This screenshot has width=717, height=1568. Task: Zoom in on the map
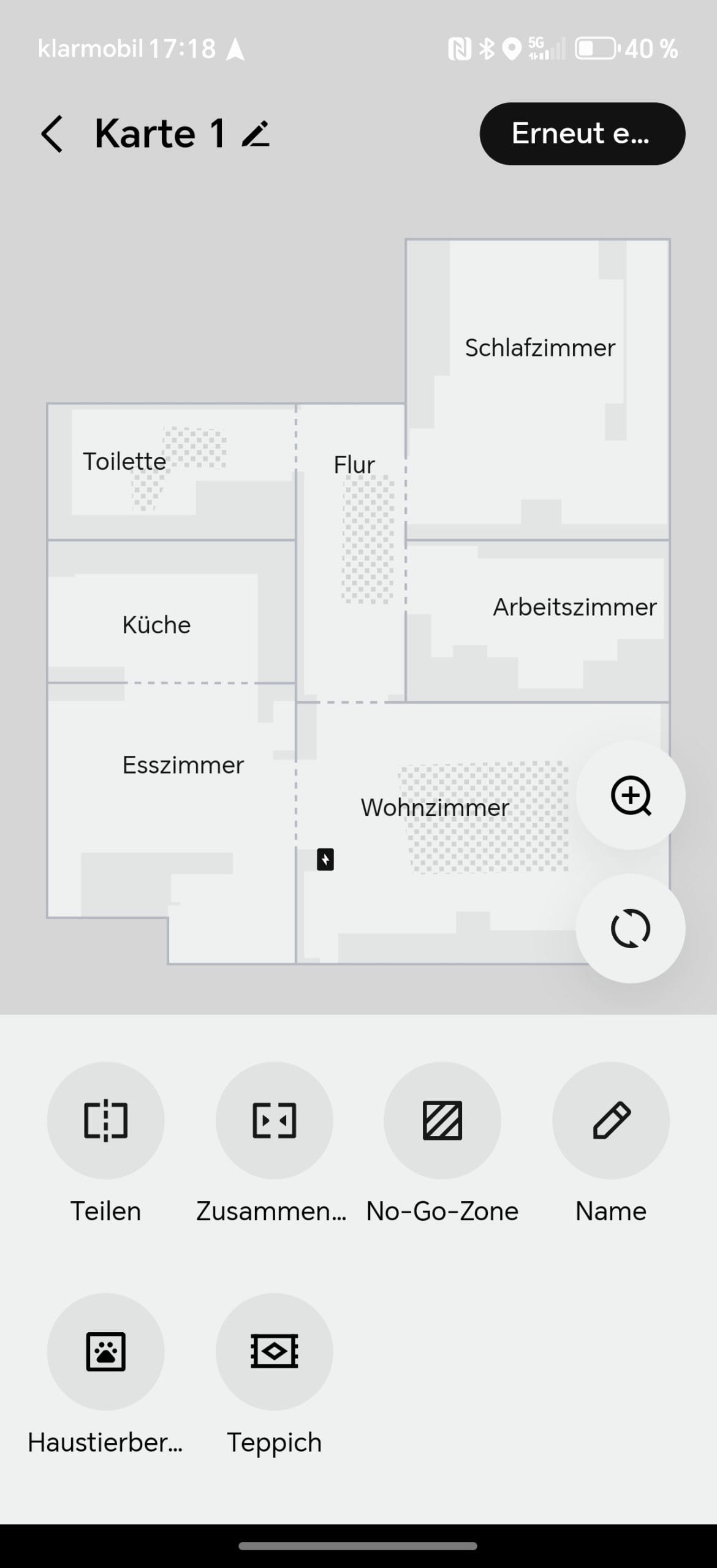point(630,795)
